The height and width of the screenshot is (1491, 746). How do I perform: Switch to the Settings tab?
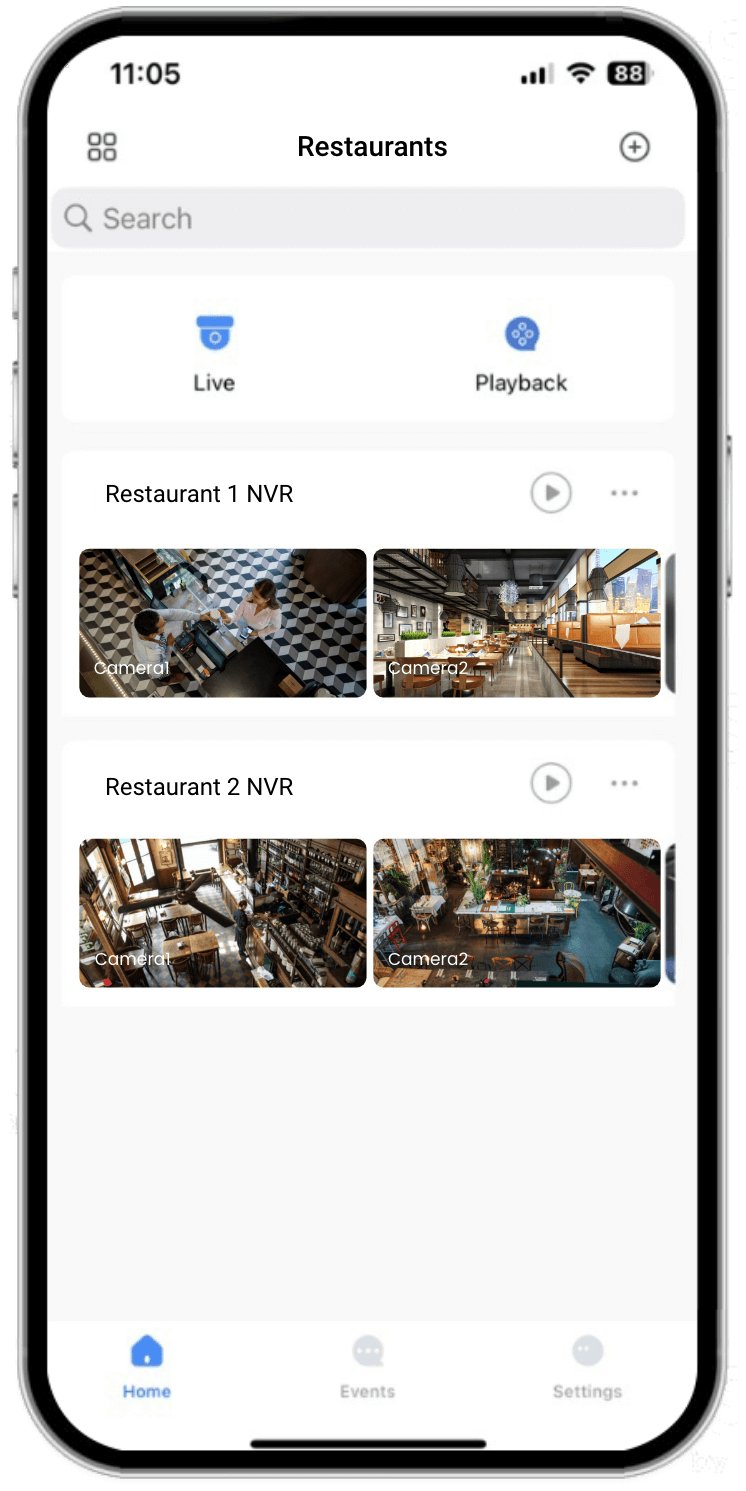[x=587, y=1367]
